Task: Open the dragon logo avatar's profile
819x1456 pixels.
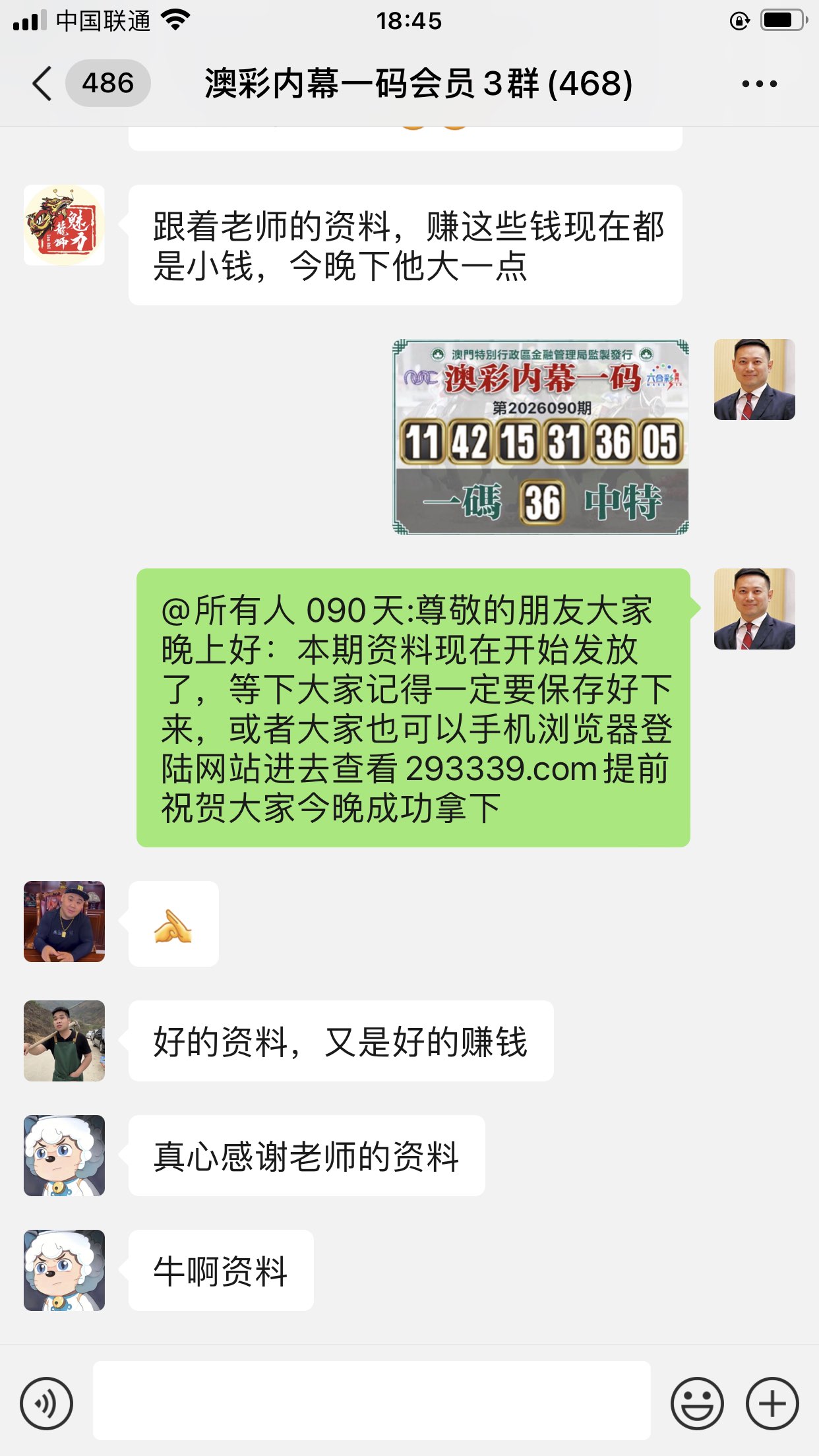Action: coord(64,225)
